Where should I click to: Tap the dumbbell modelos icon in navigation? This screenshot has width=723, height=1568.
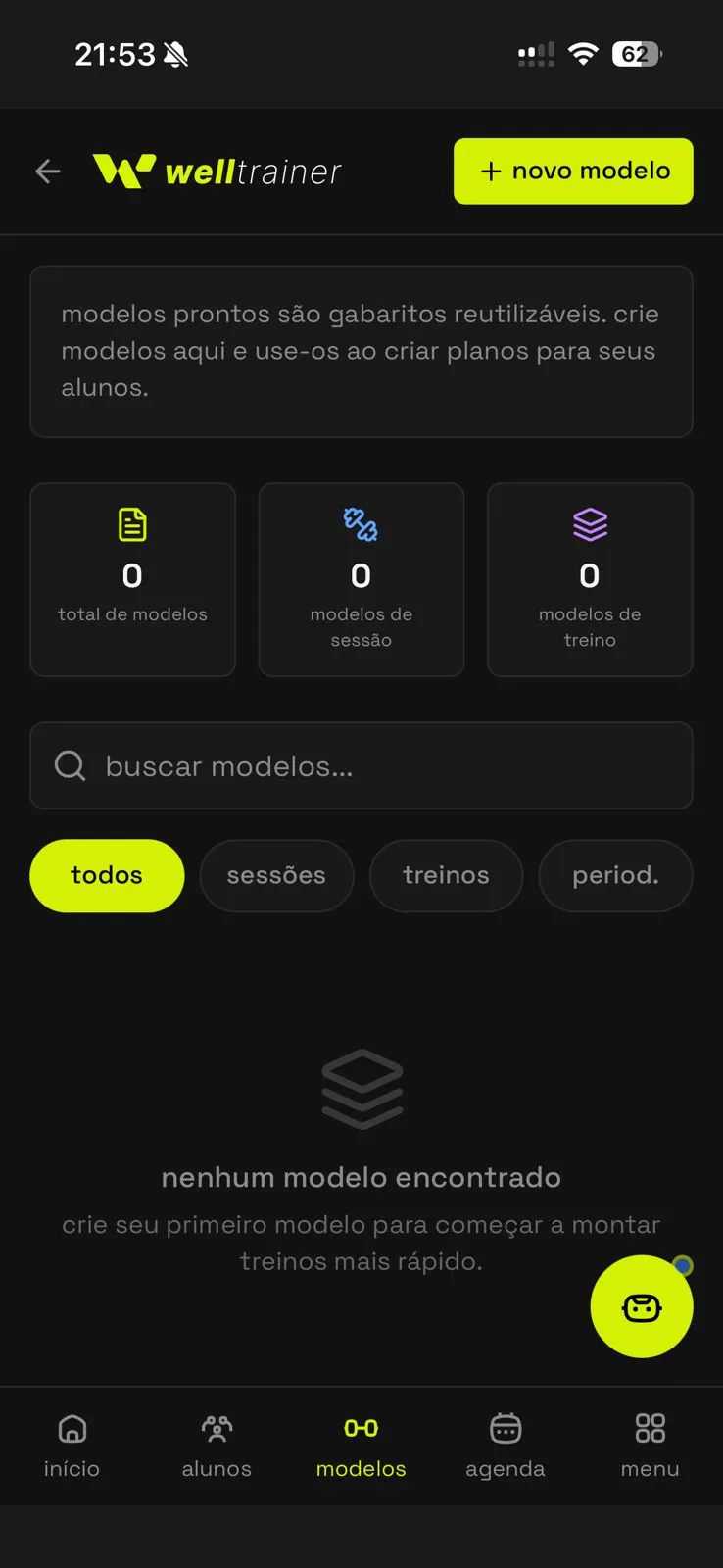click(x=361, y=1430)
